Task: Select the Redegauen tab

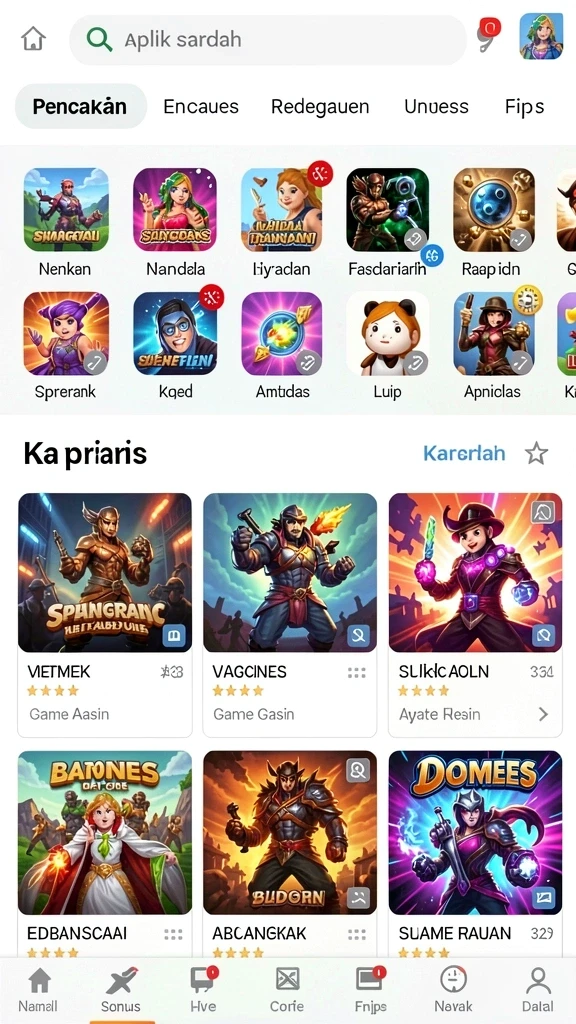Action: pyautogui.click(x=320, y=106)
